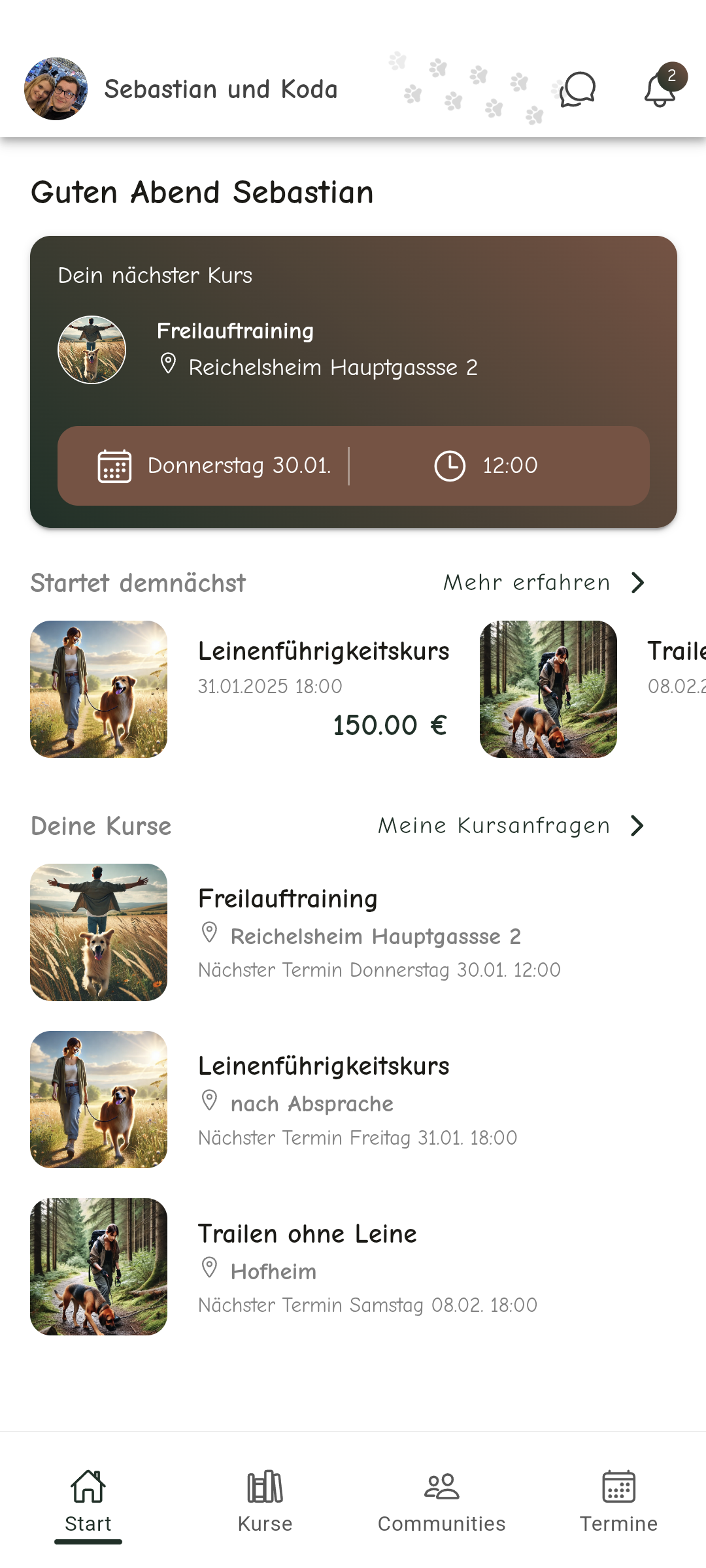Expand Meine Kursanfragen via the arrow
This screenshot has height=1568, width=706.
637,825
